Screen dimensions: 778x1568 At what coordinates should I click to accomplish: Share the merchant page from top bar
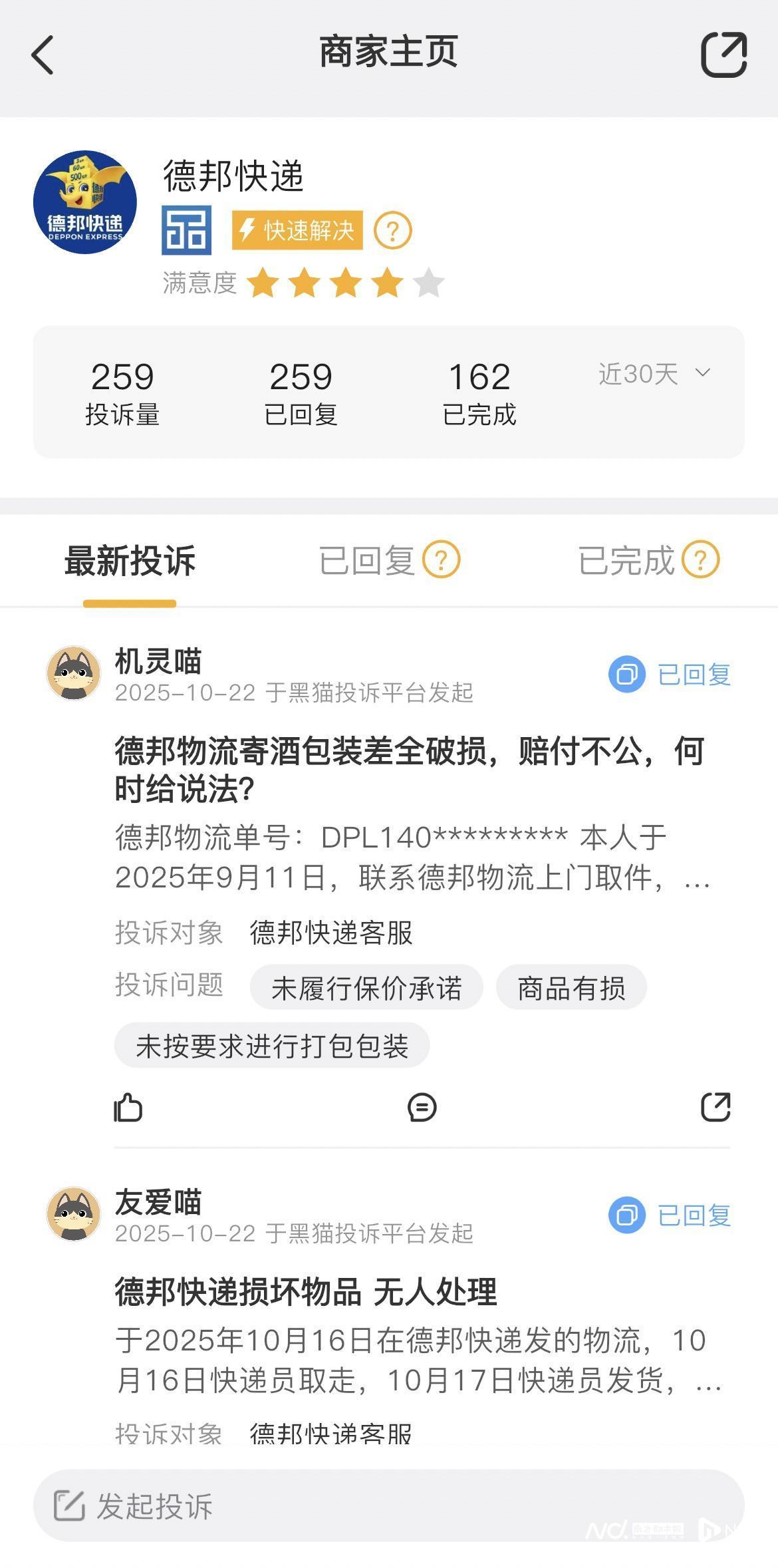[x=723, y=55]
